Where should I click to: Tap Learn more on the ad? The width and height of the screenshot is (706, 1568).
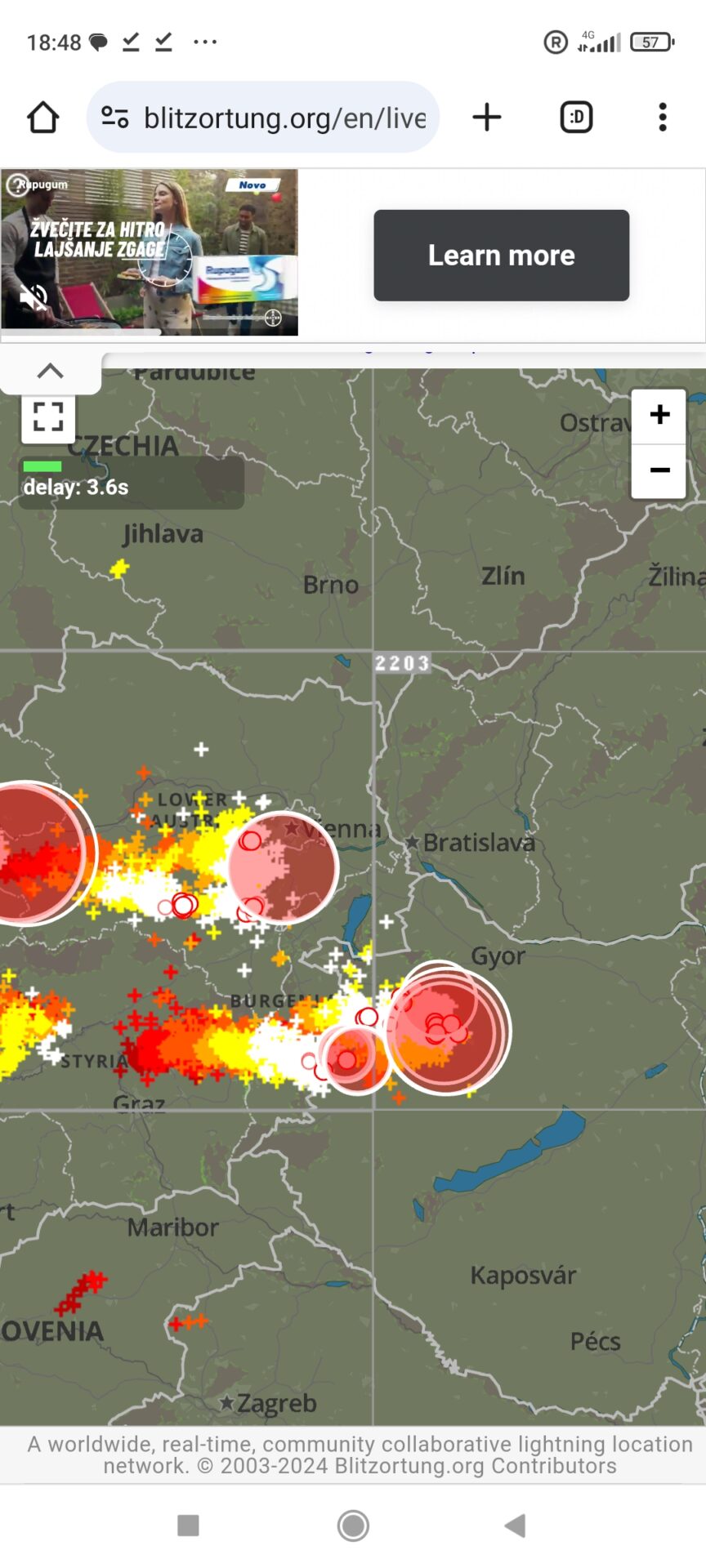[x=502, y=256]
